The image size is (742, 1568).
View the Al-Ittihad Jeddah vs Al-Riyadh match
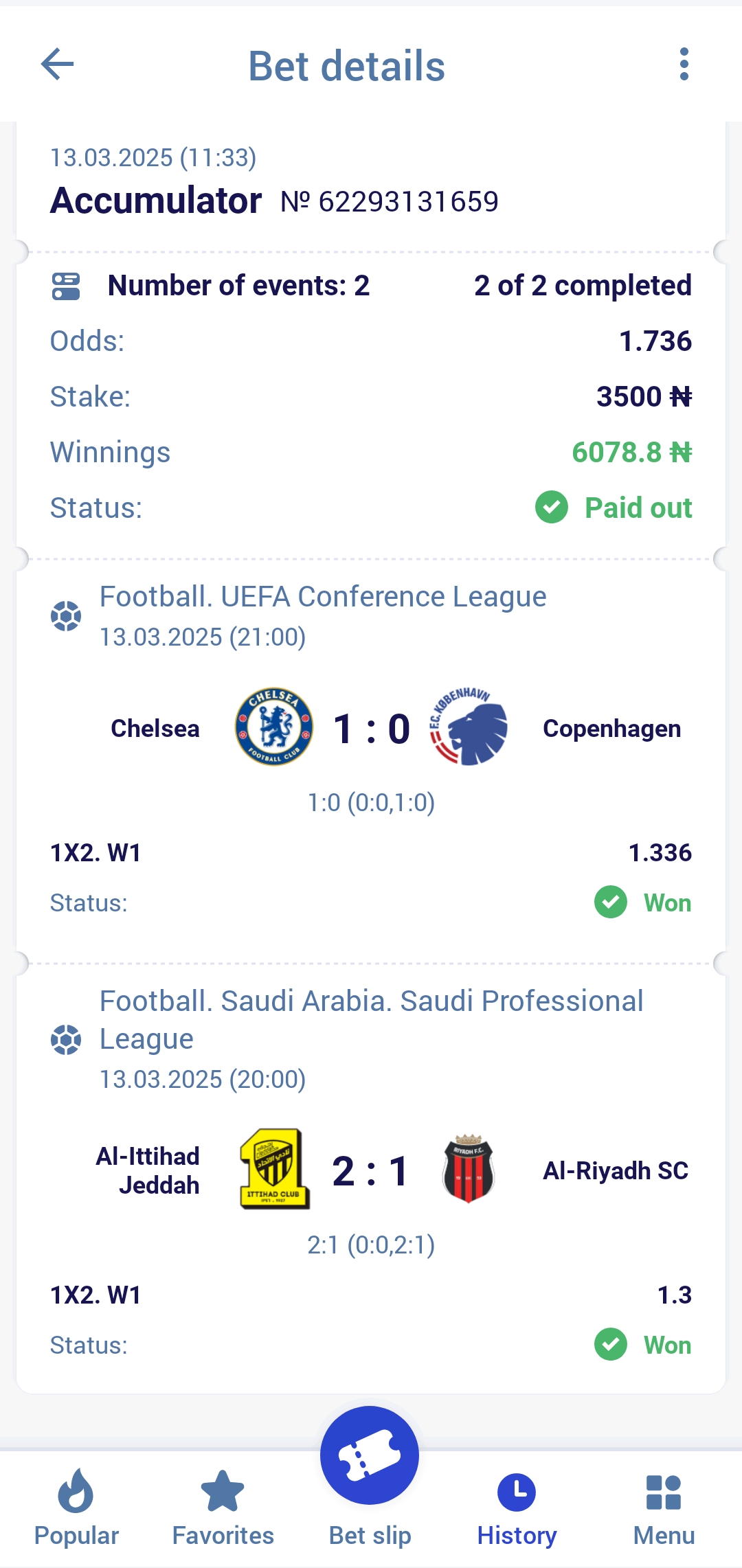(x=371, y=1171)
